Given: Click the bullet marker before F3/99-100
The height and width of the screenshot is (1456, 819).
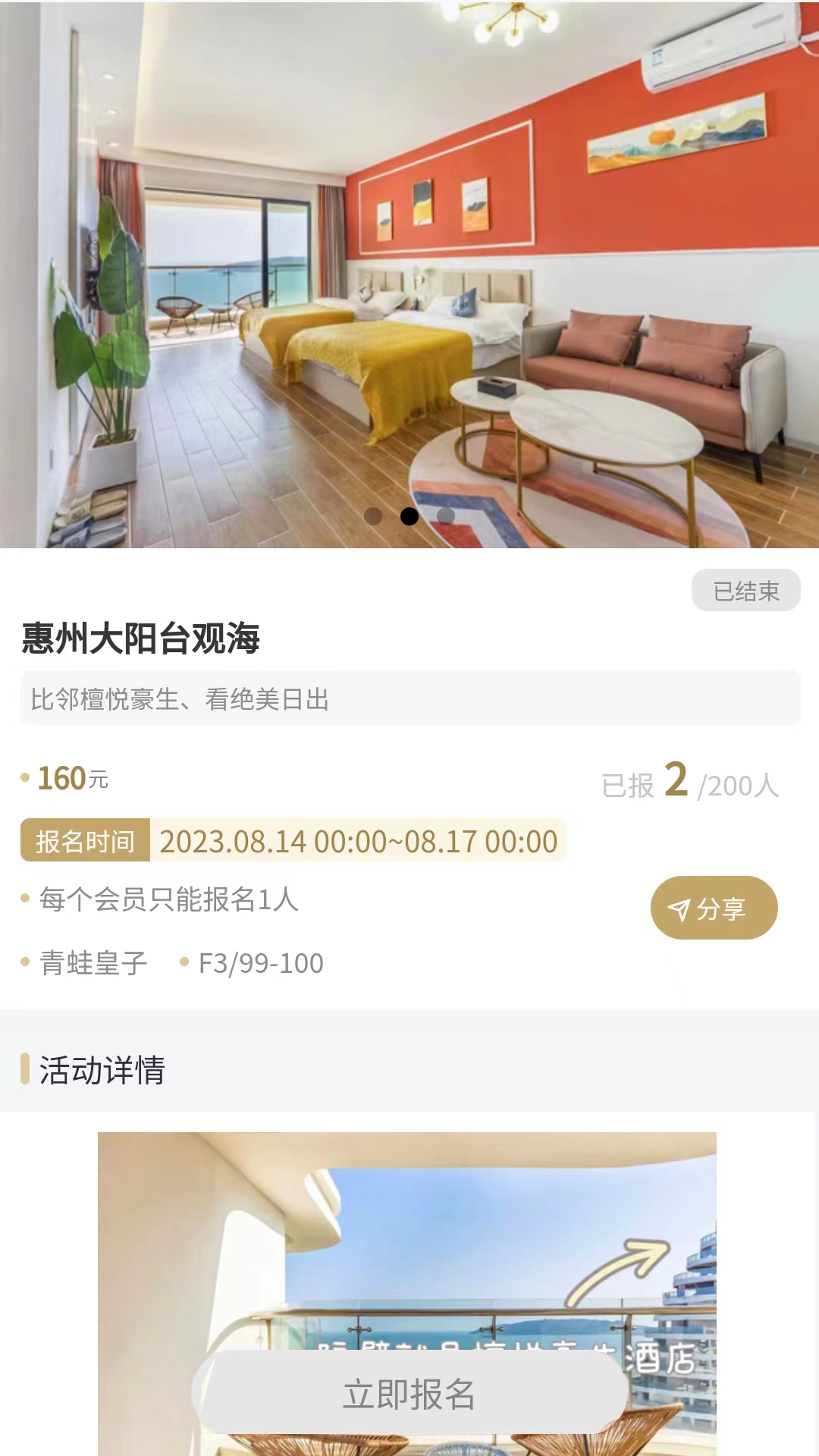Looking at the screenshot, I should tap(184, 963).
